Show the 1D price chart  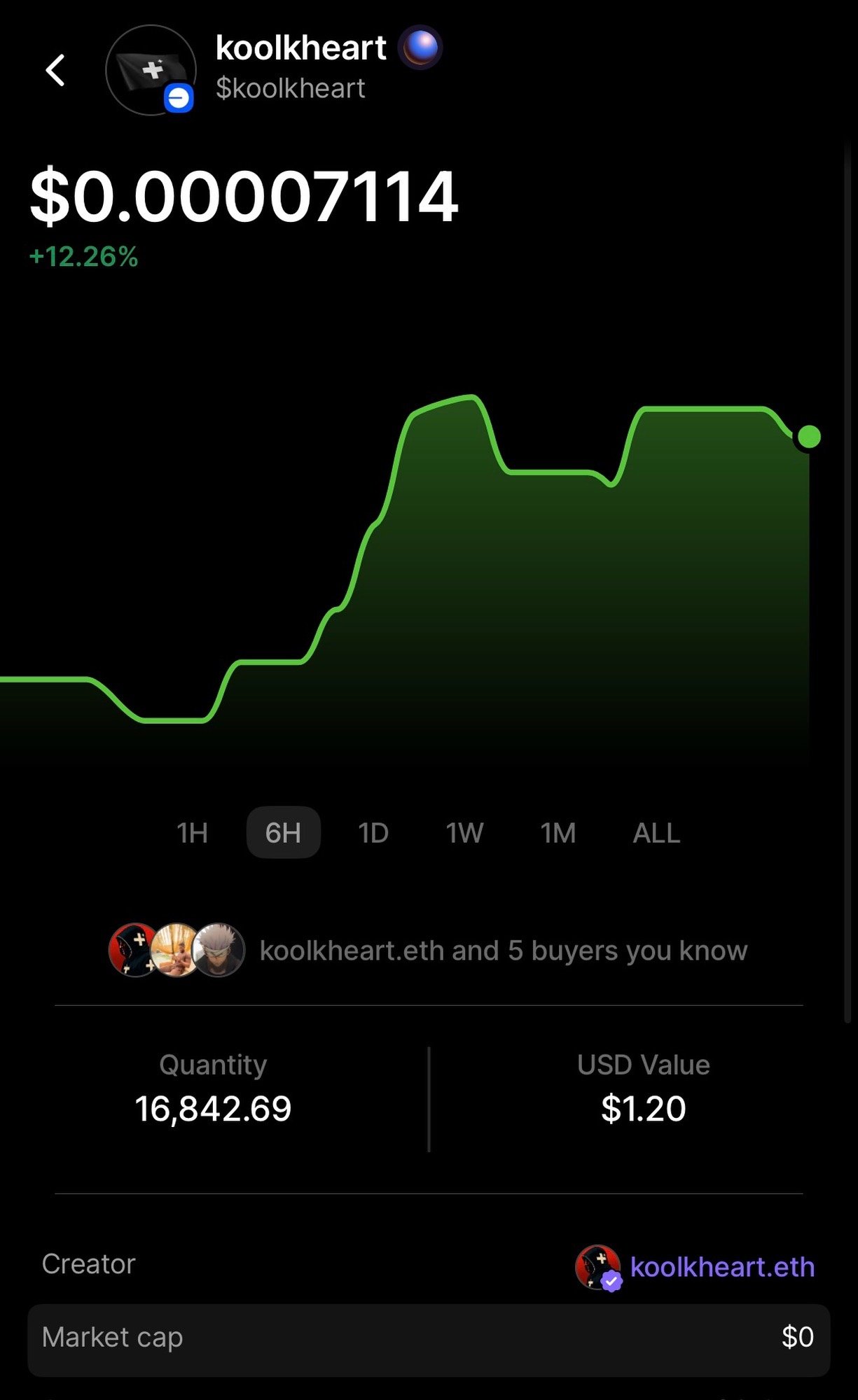click(x=373, y=833)
